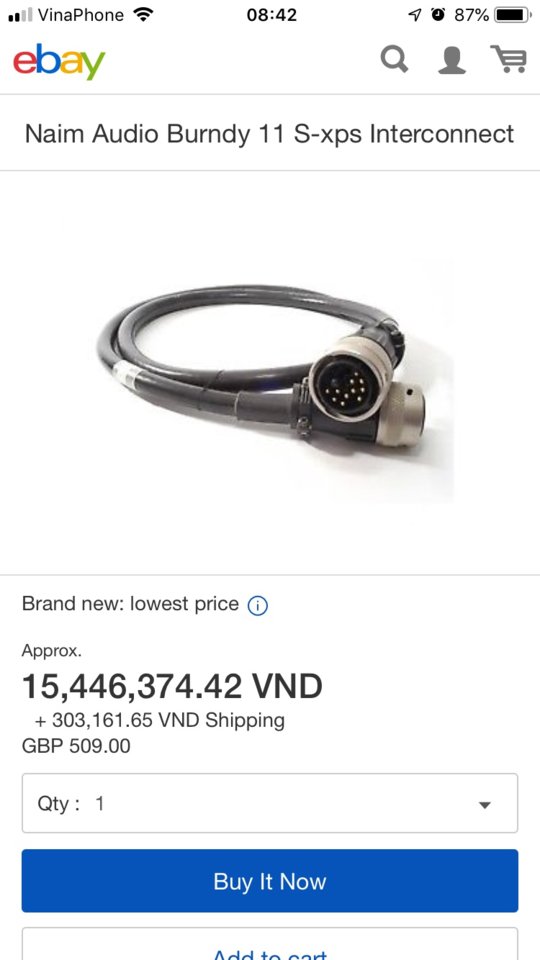
Task: Tap Buy It Now
Action: [x=270, y=881]
